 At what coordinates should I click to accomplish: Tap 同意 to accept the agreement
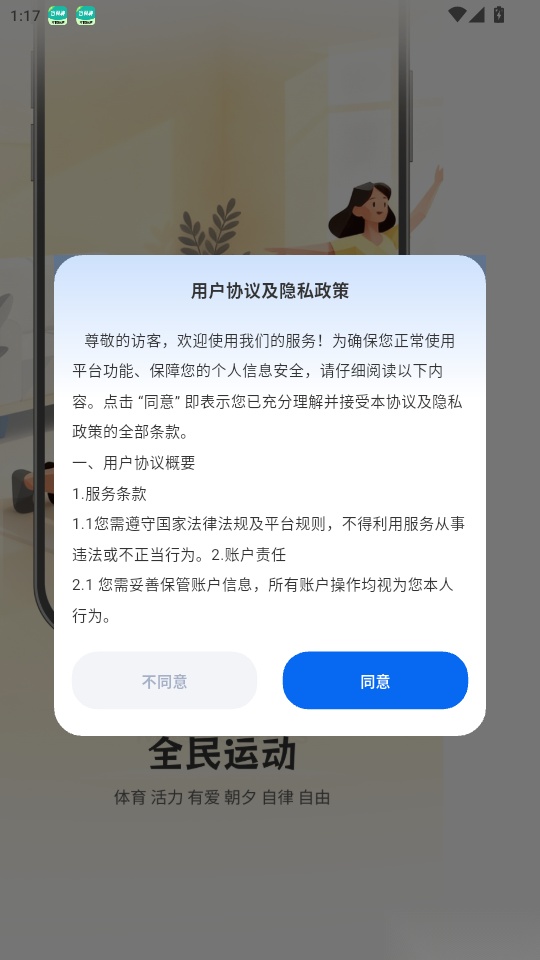375,680
